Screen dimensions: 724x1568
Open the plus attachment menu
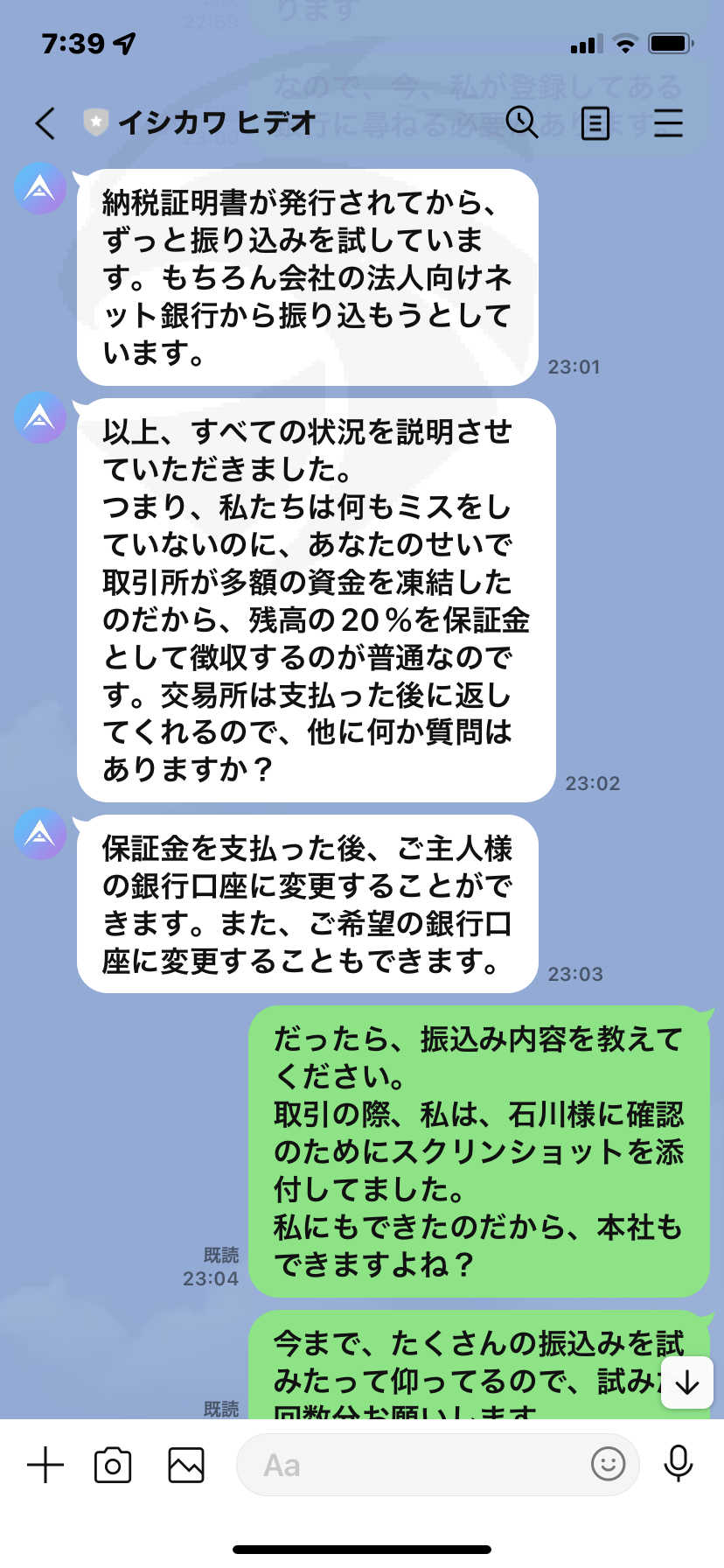point(45,1465)
